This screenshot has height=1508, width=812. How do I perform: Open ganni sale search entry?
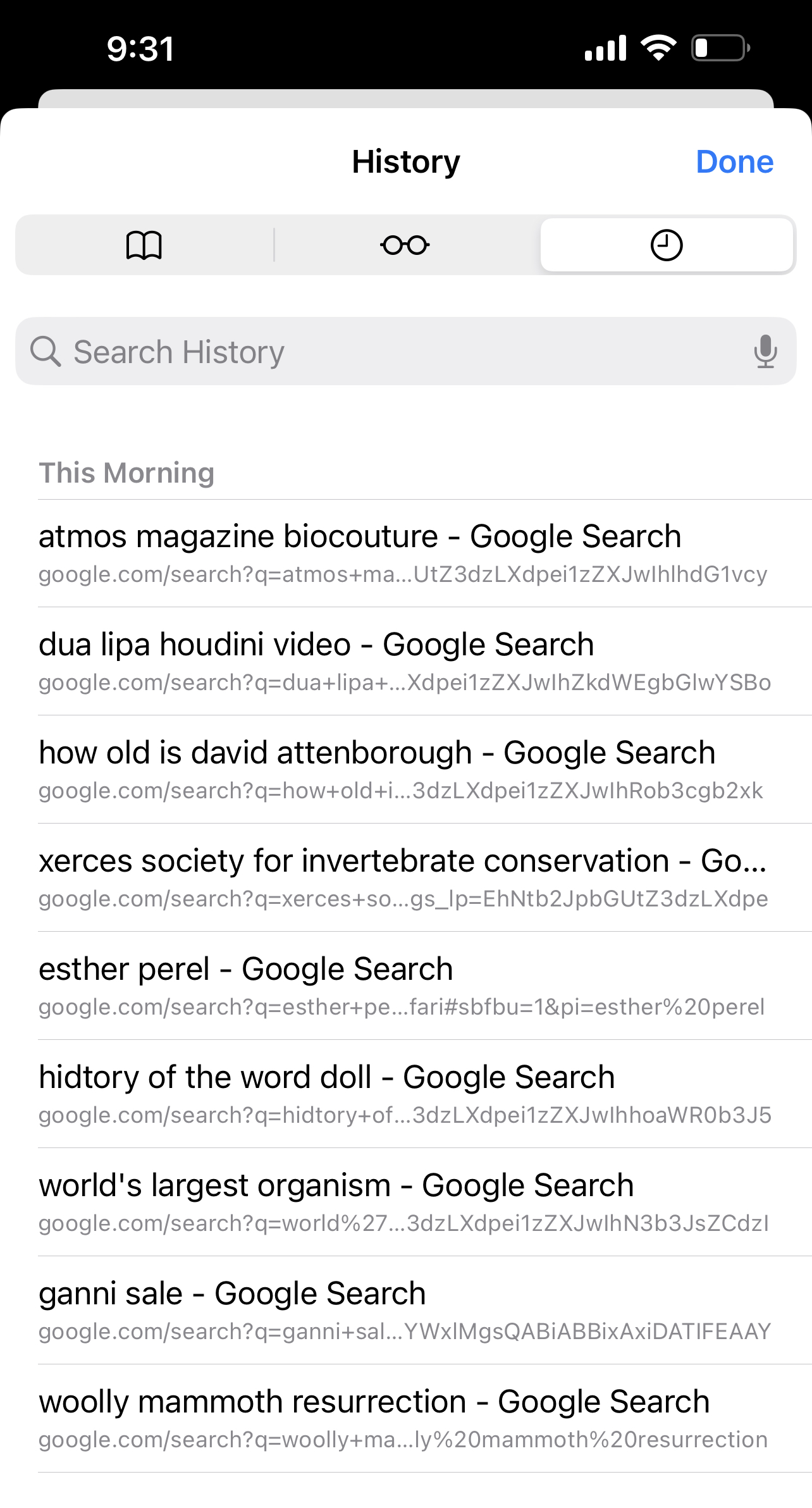point(425,1311)
